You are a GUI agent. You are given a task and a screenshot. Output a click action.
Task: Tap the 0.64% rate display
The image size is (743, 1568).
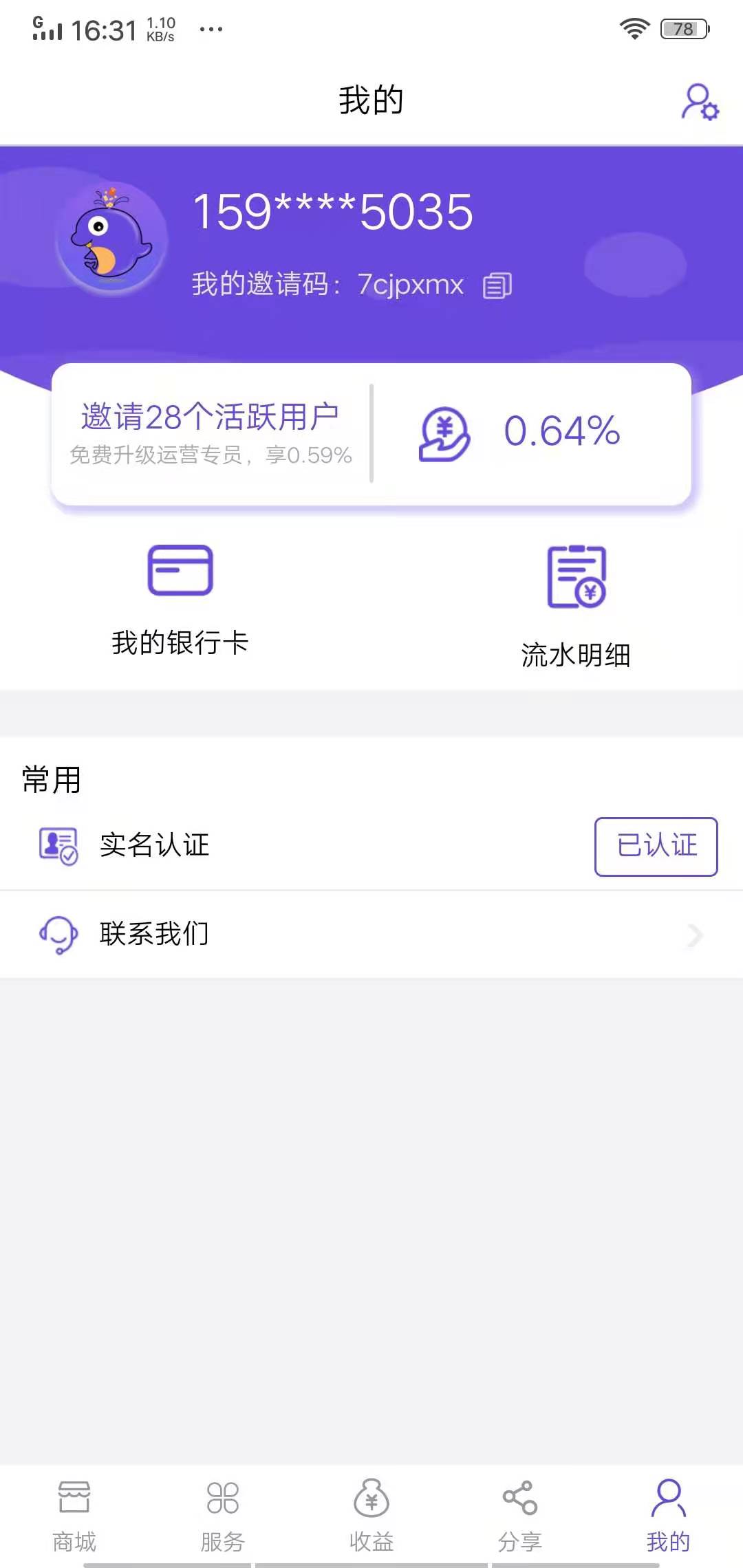click(561, 432)
